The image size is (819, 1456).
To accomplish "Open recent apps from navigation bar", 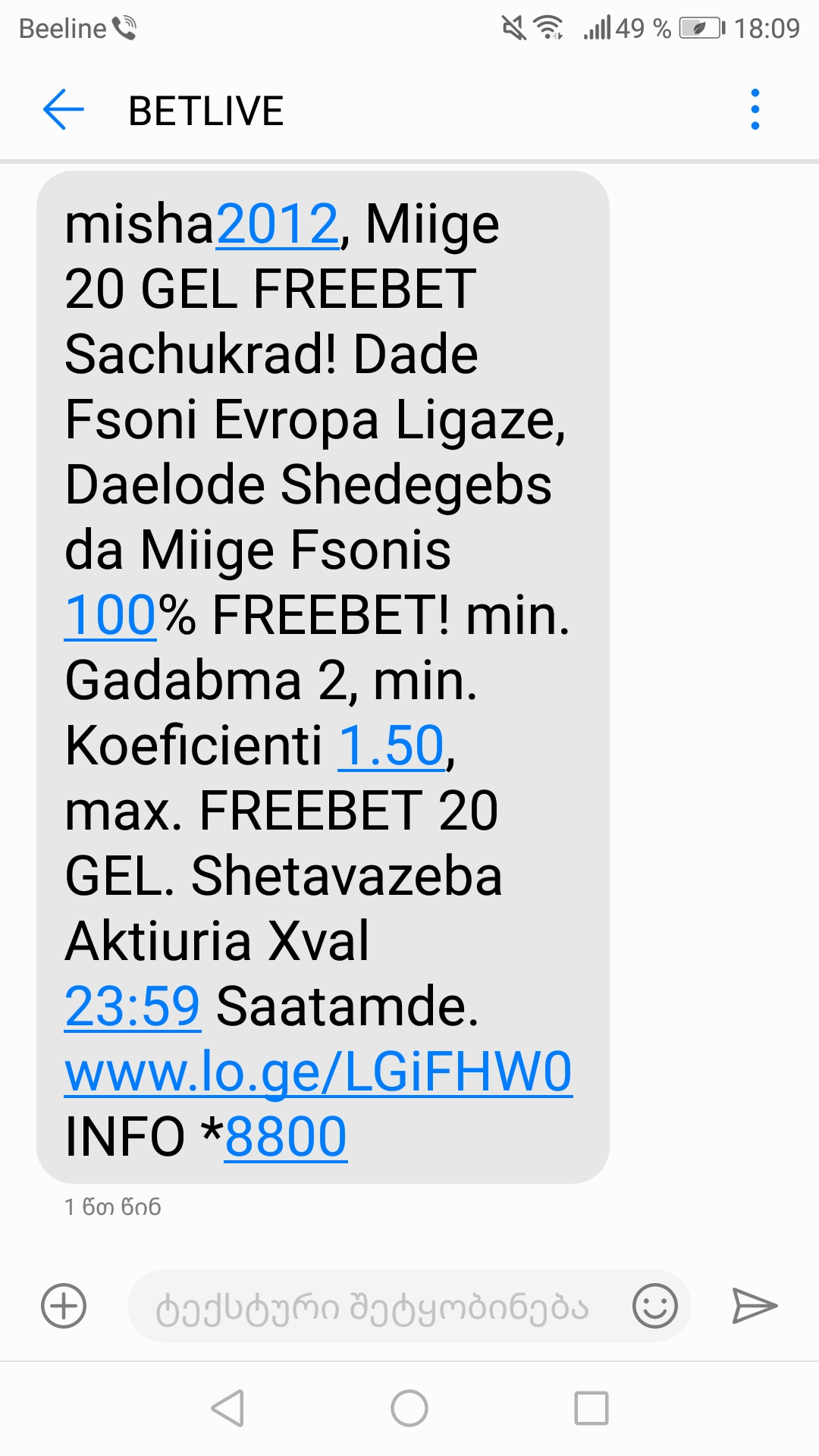I will coord(591,1409).
